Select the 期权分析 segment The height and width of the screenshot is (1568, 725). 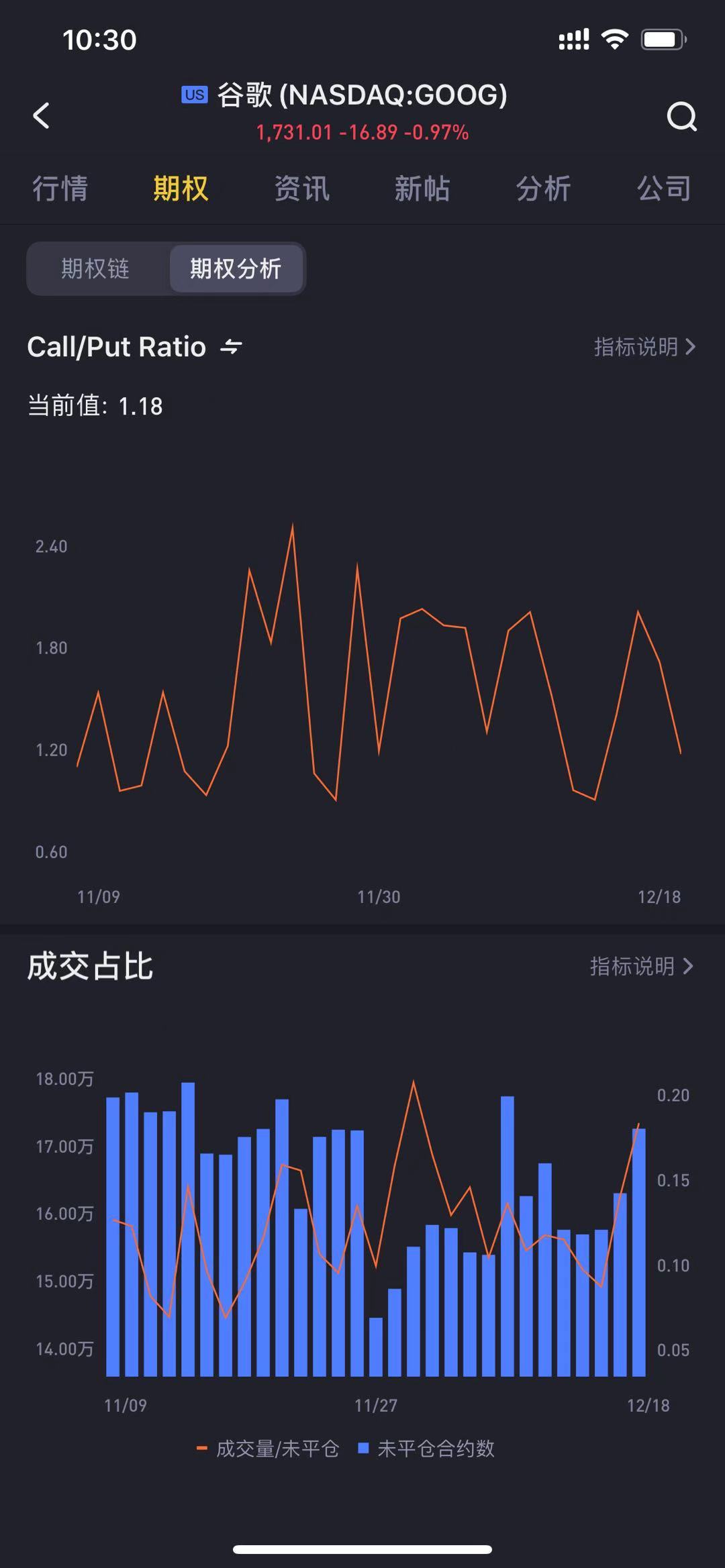[236, 269]
